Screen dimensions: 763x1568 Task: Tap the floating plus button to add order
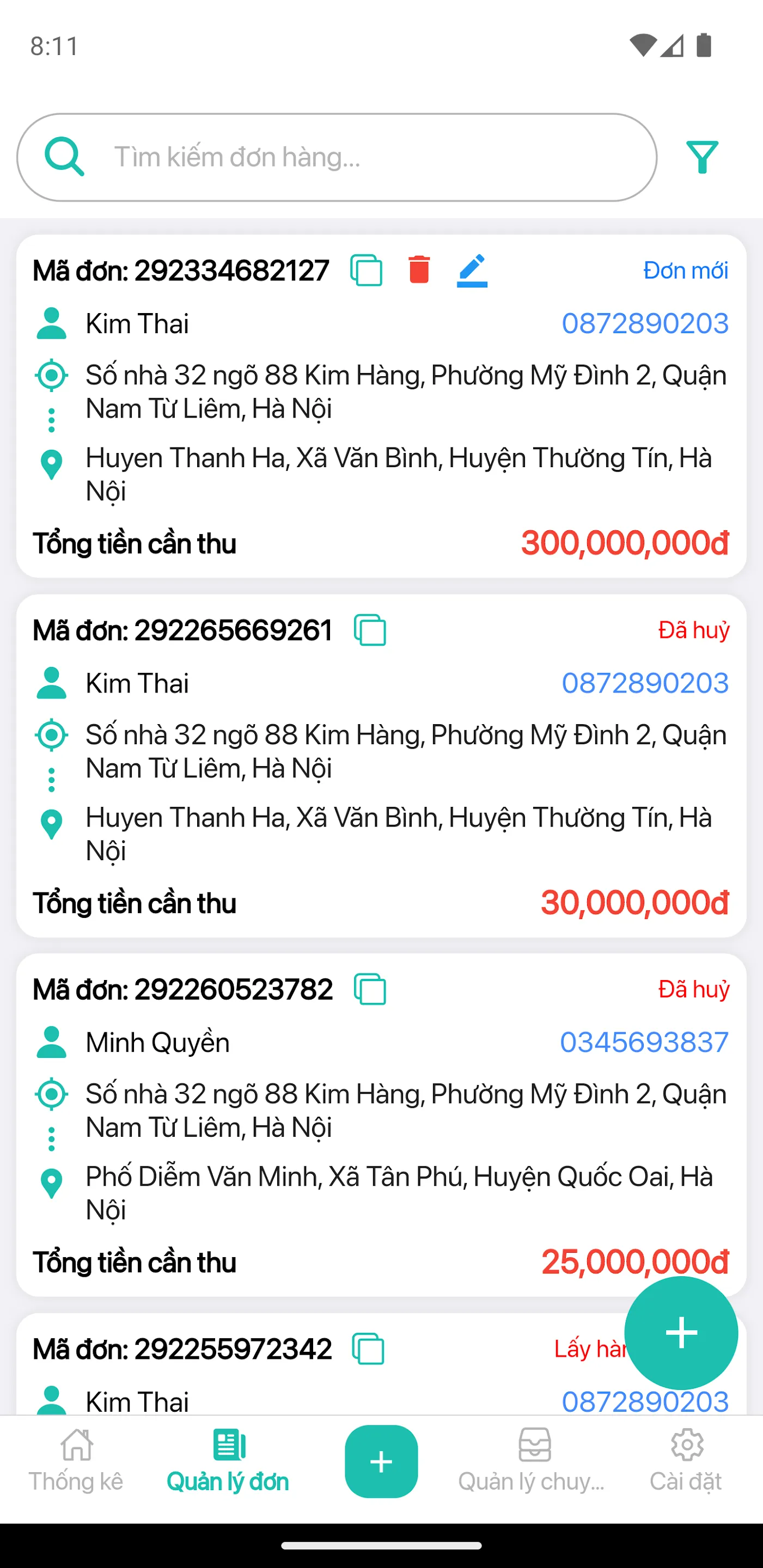[680, 1333]
